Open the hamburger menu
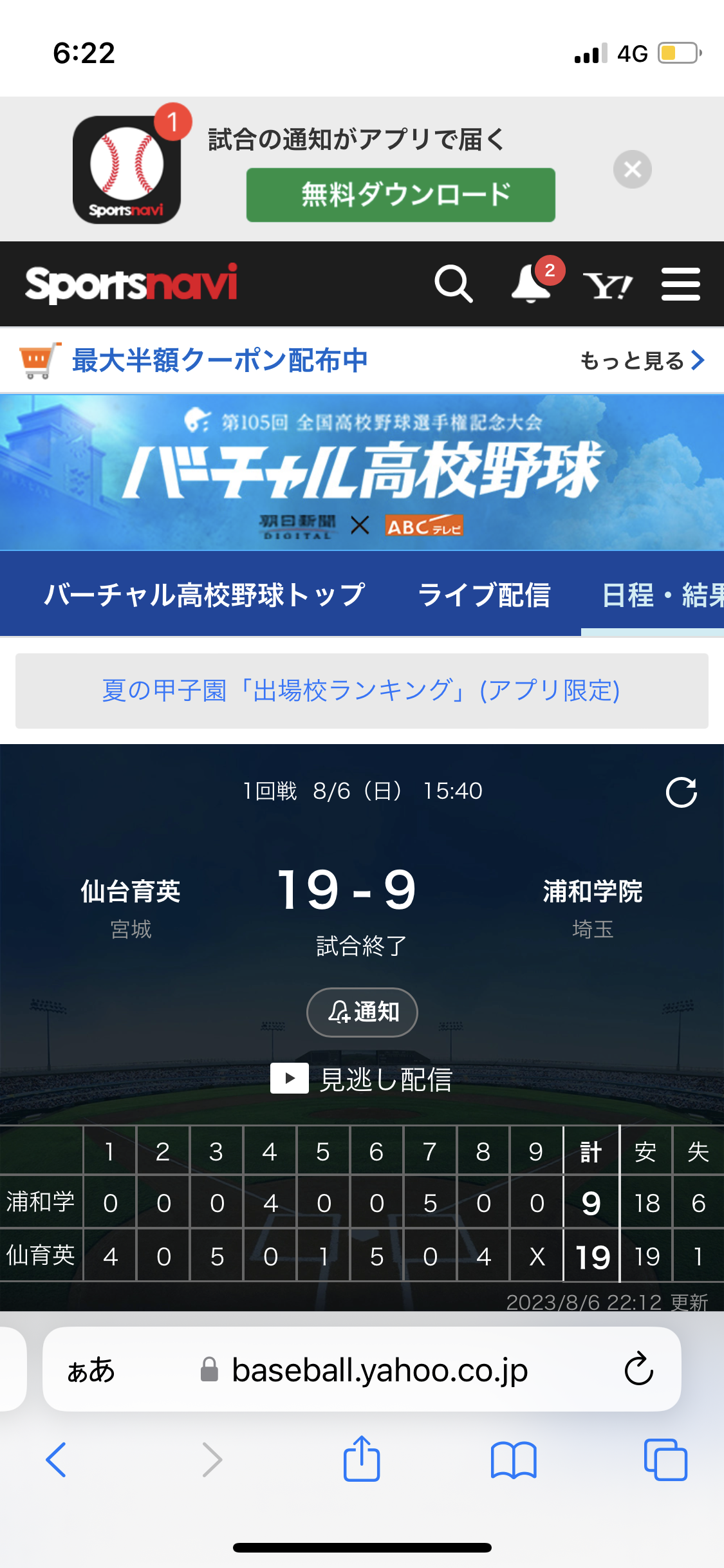724x1568 pixels. click(x=680, y=284)
